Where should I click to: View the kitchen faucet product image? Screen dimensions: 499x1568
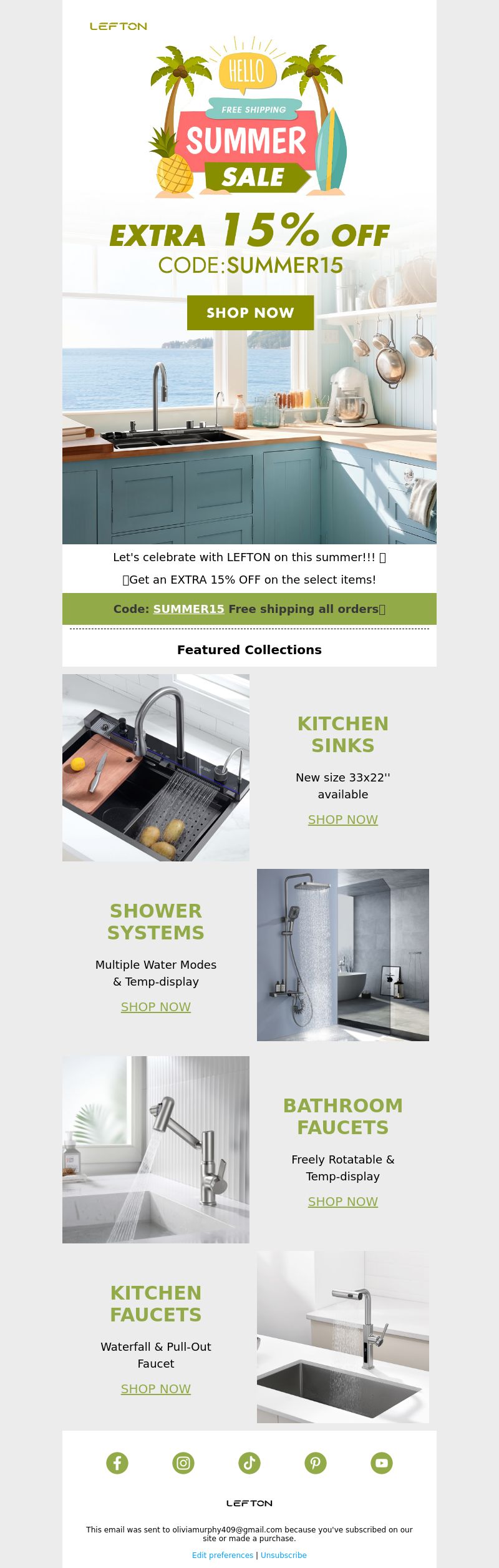(x=343, y=1337)
